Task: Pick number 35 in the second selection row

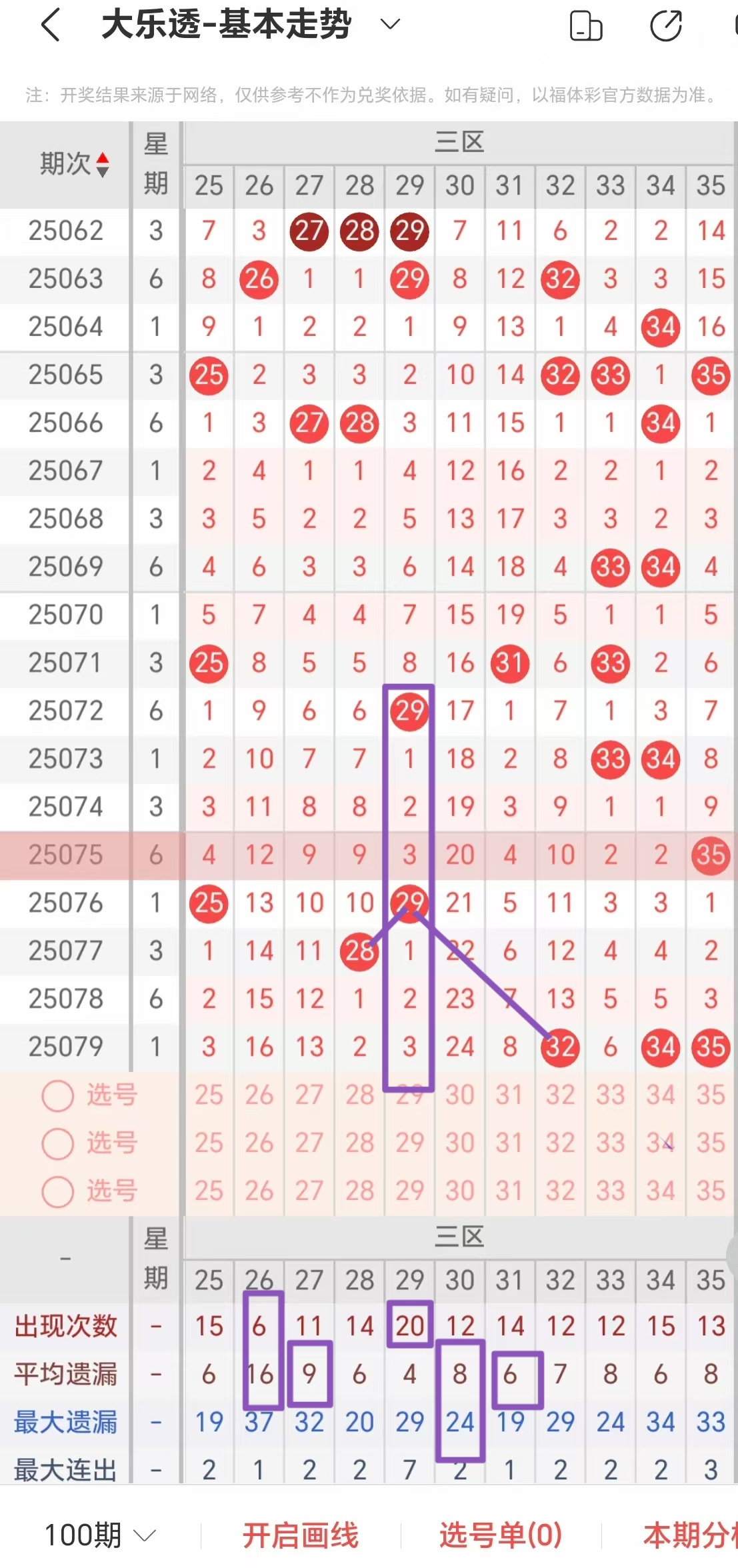Action: point(711,1144)
